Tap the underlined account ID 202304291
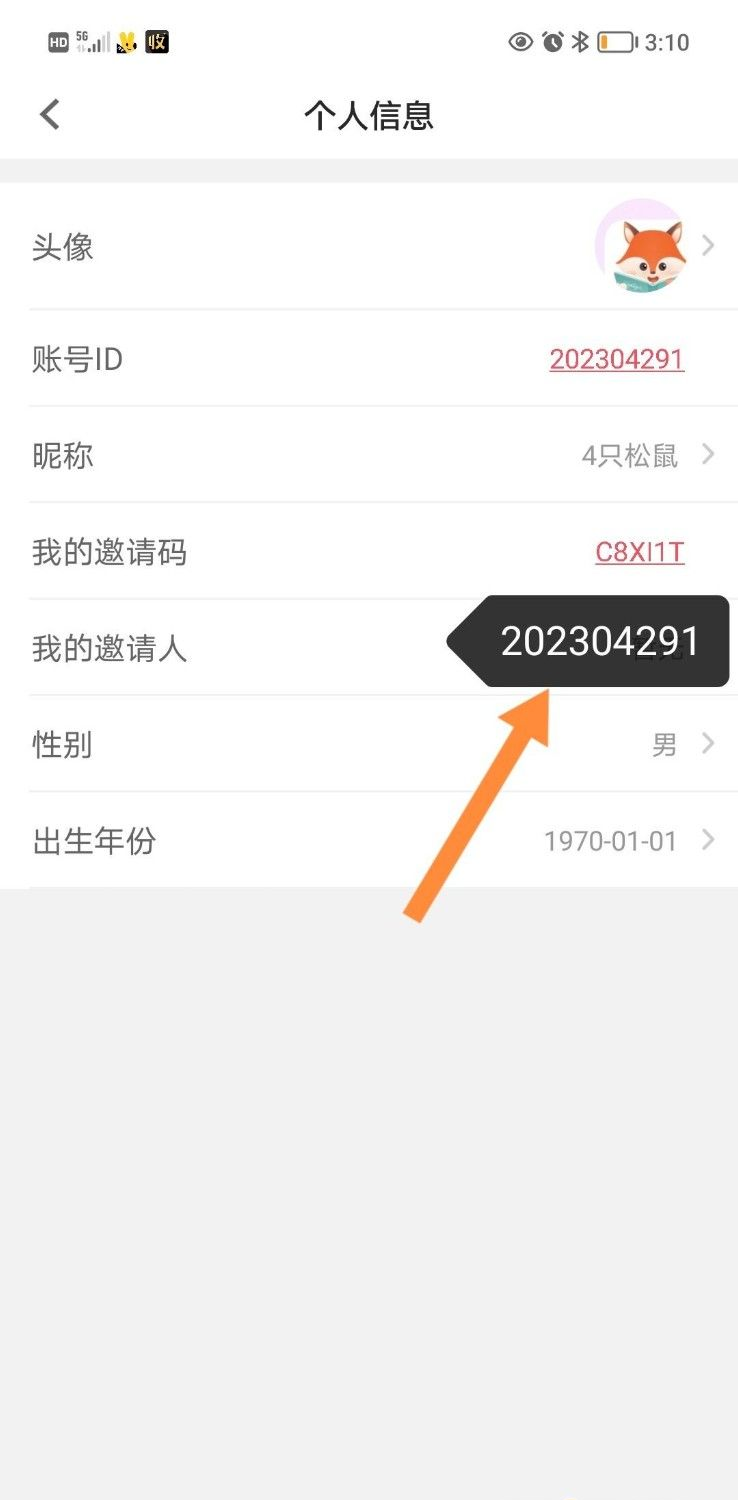This screenshot has width=738, height=1500. click(616, 359)
